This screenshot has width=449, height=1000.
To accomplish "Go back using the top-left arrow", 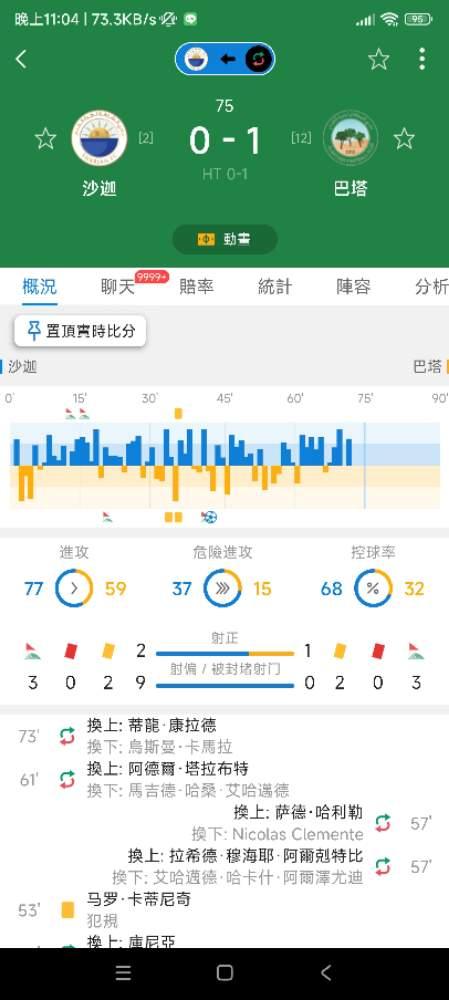I will pyautogui.click(x=22, y=59).
